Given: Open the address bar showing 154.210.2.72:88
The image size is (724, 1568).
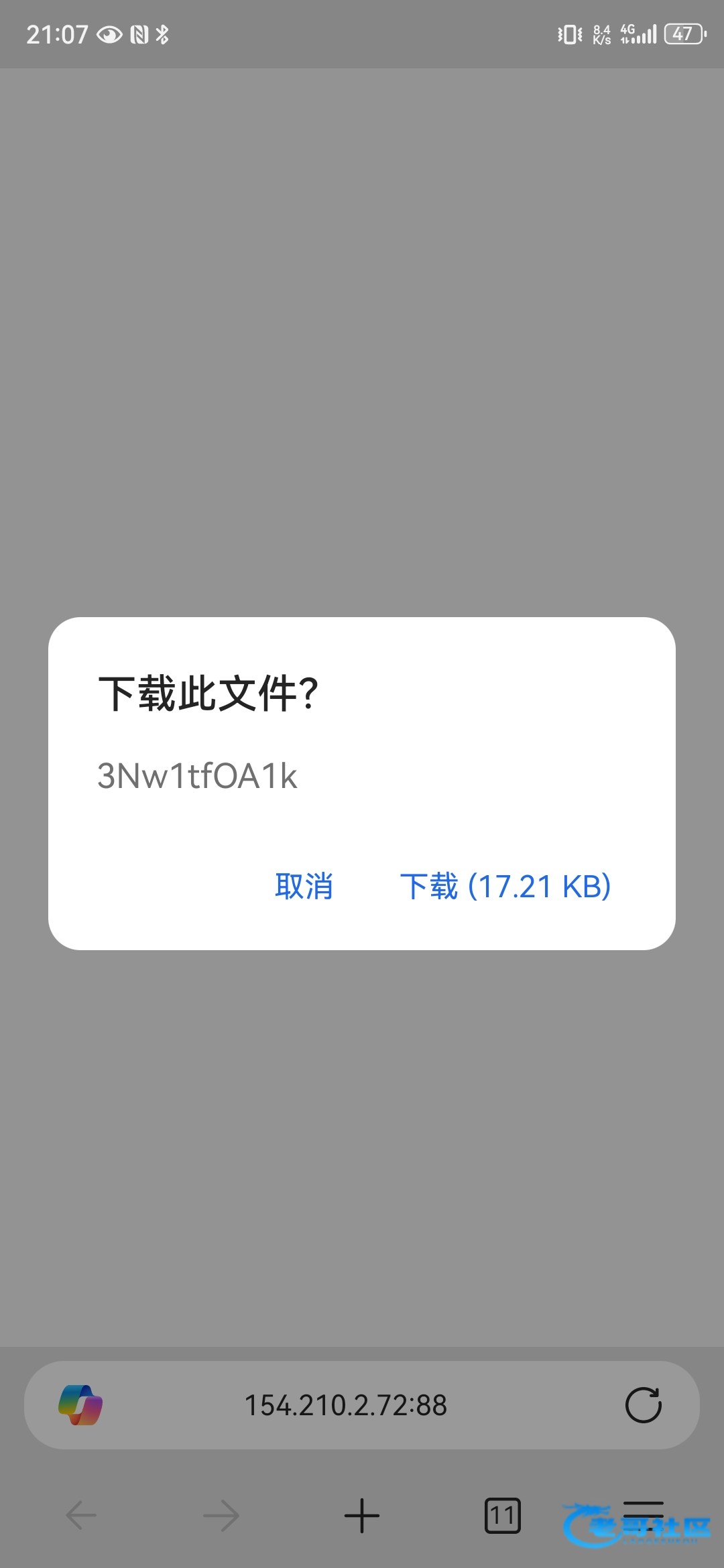Looking at the screenshot, I should 345,1405.
